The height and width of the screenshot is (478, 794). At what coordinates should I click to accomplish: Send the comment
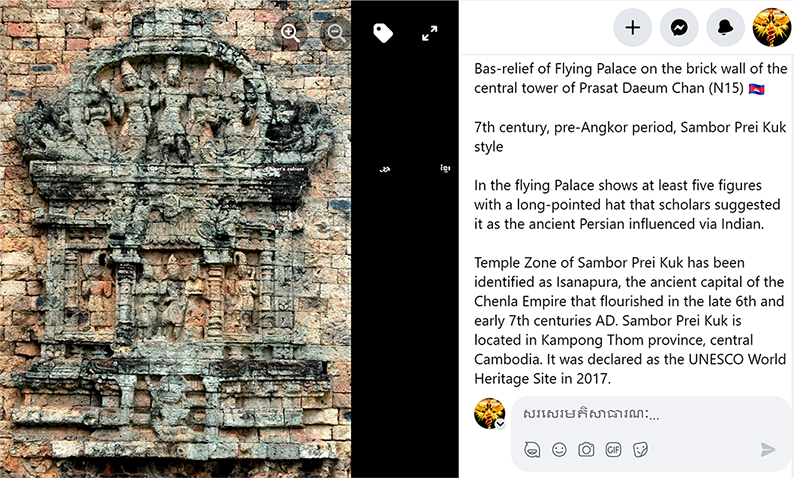click(x=768, y=450)
